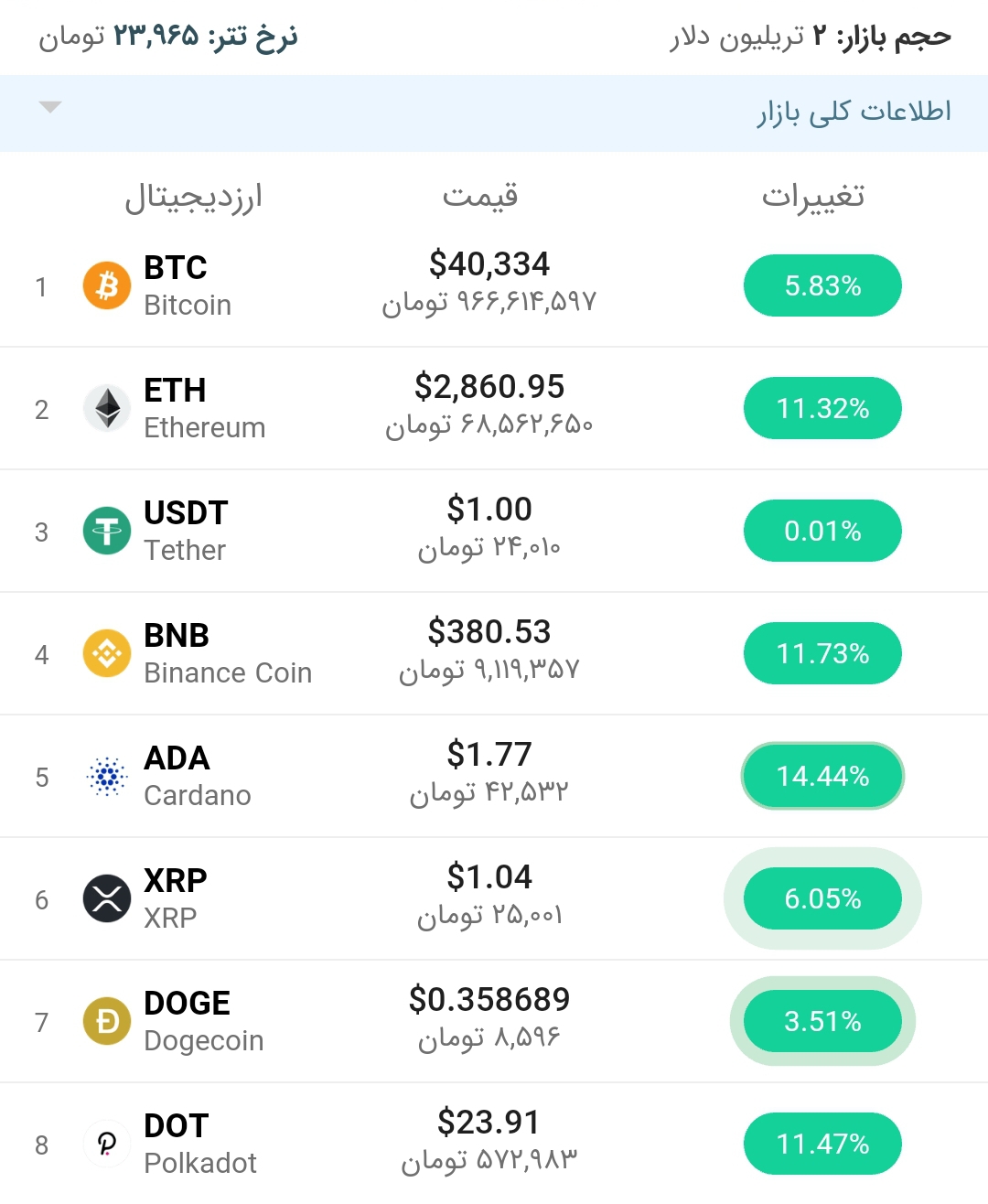The width and height of the screenshot is (988, 1204).
Task: Click the 6.05% change badge for XRP
Action: point(822,898)
